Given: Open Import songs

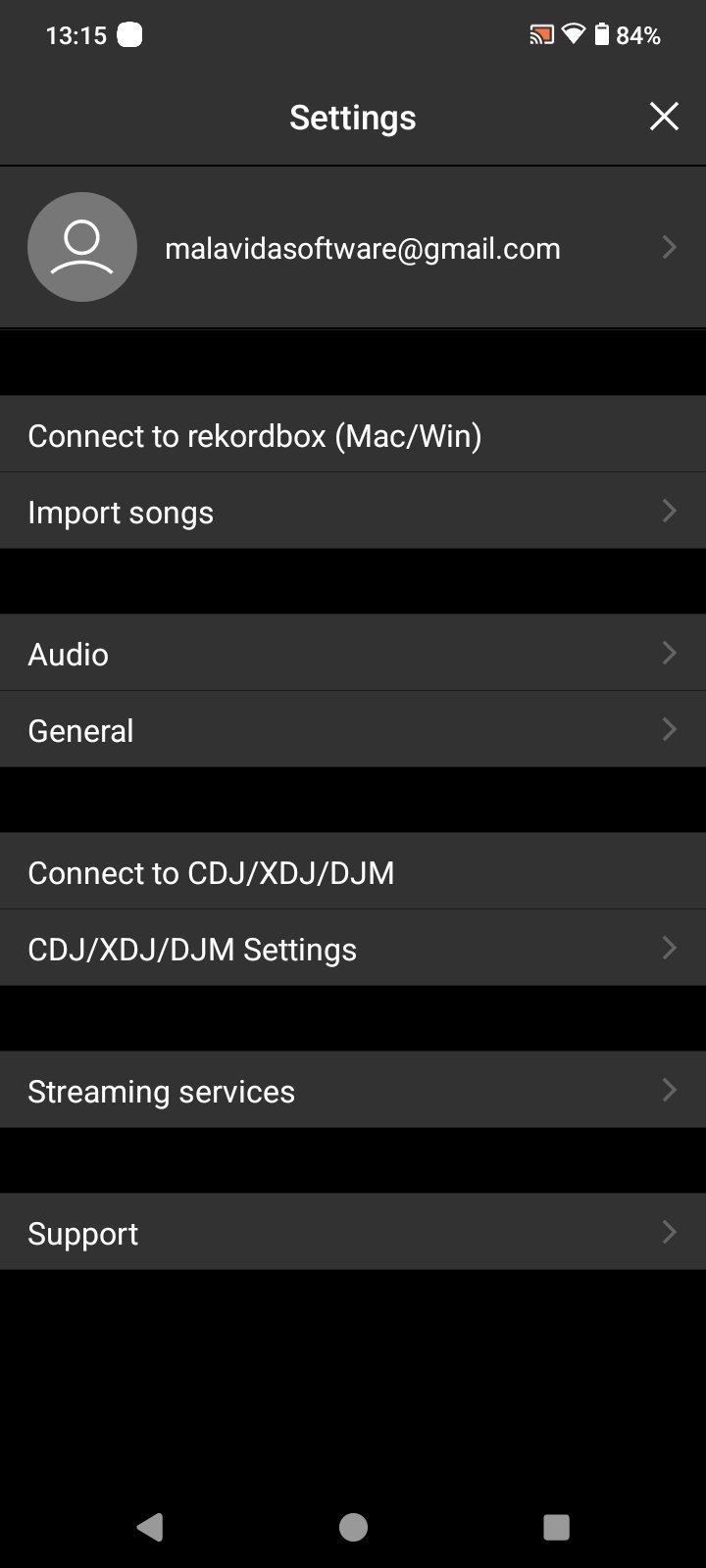Looking at the screenshot, I should 353,511.
